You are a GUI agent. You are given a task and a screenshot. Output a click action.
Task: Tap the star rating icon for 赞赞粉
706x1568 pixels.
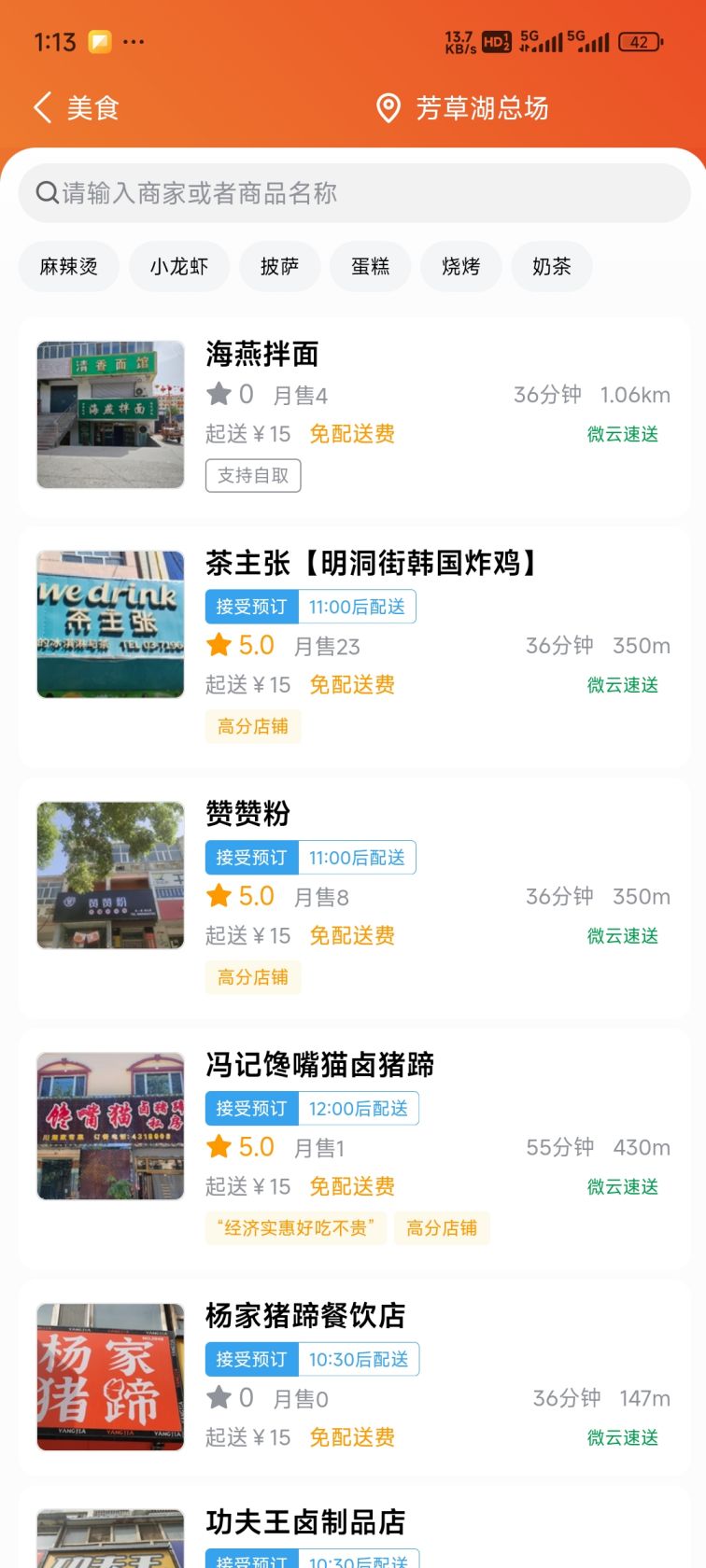point(219,895)
